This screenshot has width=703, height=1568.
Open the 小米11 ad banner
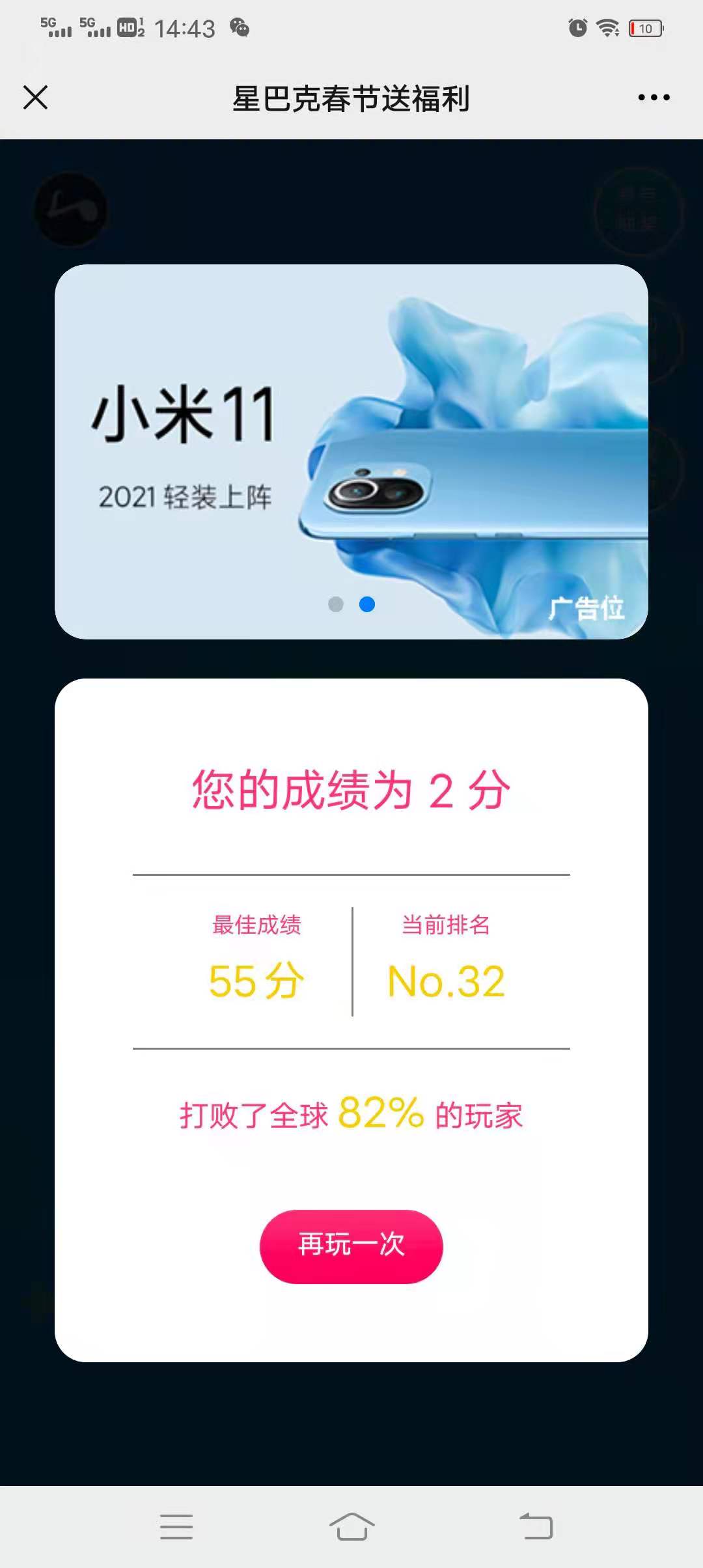(351, 451)
